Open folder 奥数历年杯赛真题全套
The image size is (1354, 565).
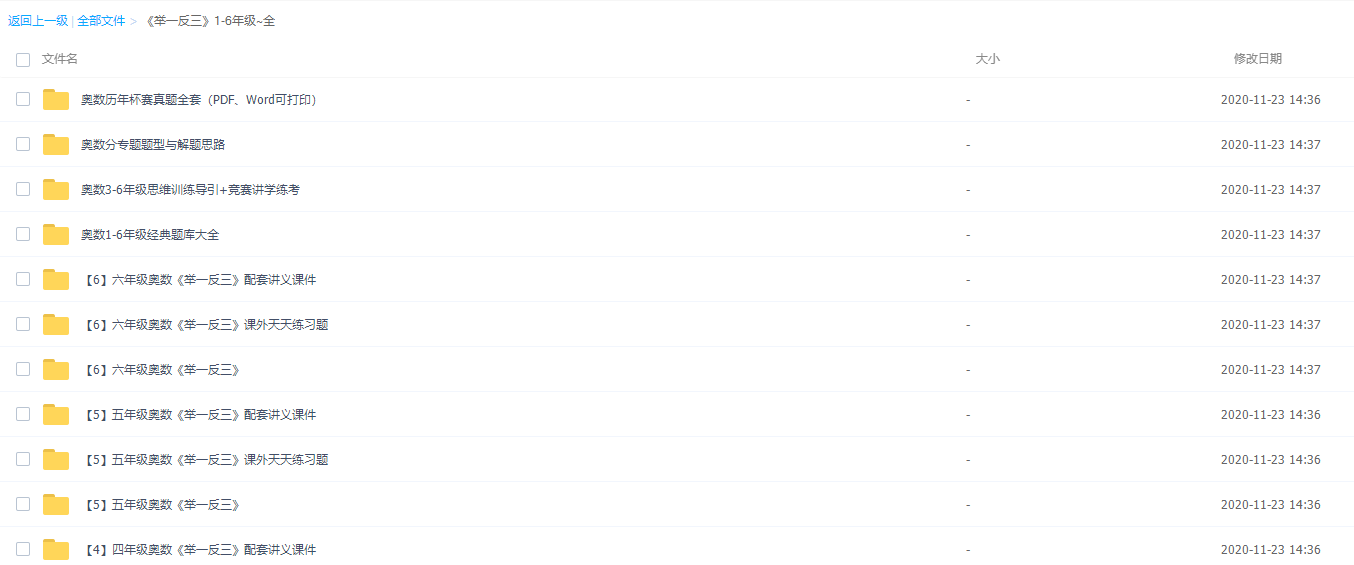(x=198, y=100)
